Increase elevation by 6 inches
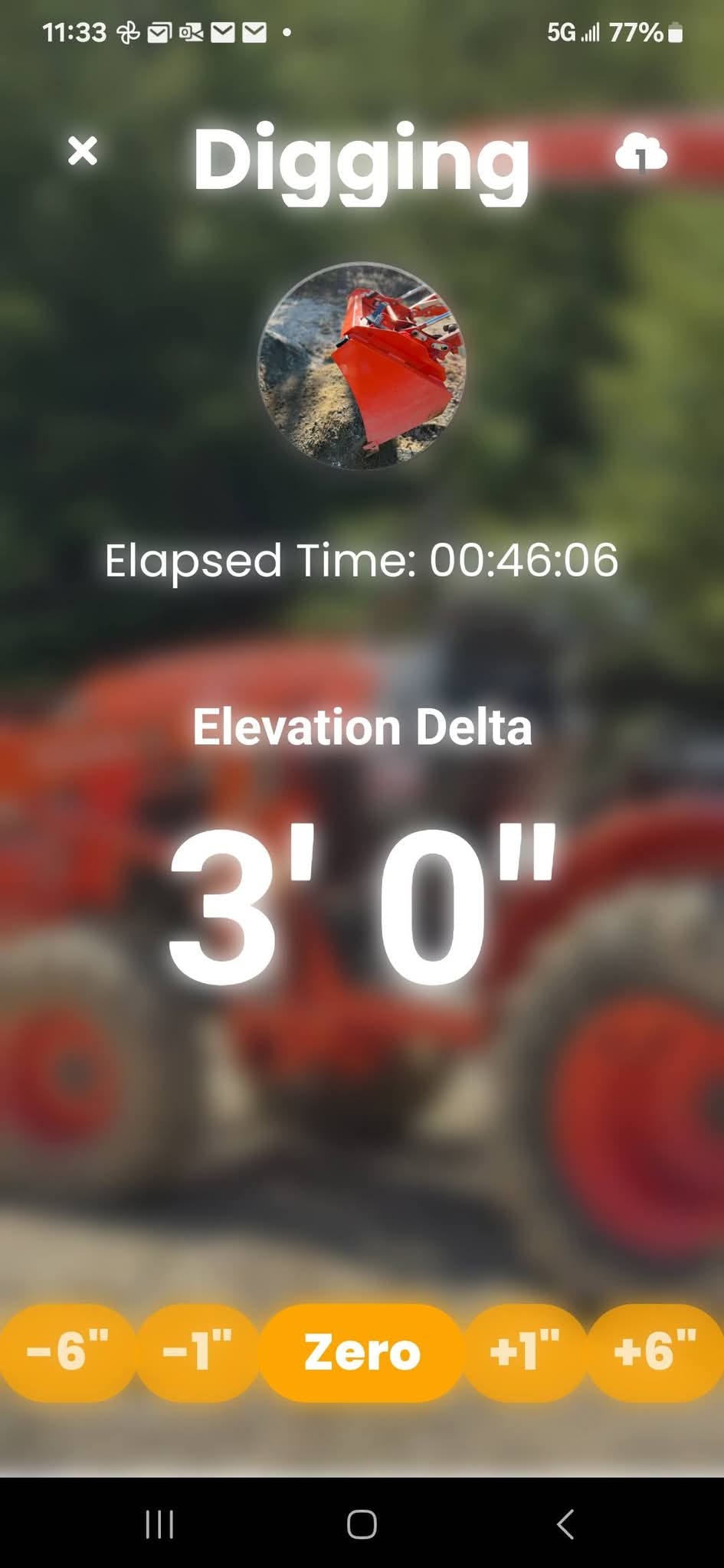This screenshot has height=1568, width=724. coord(656,1351)
